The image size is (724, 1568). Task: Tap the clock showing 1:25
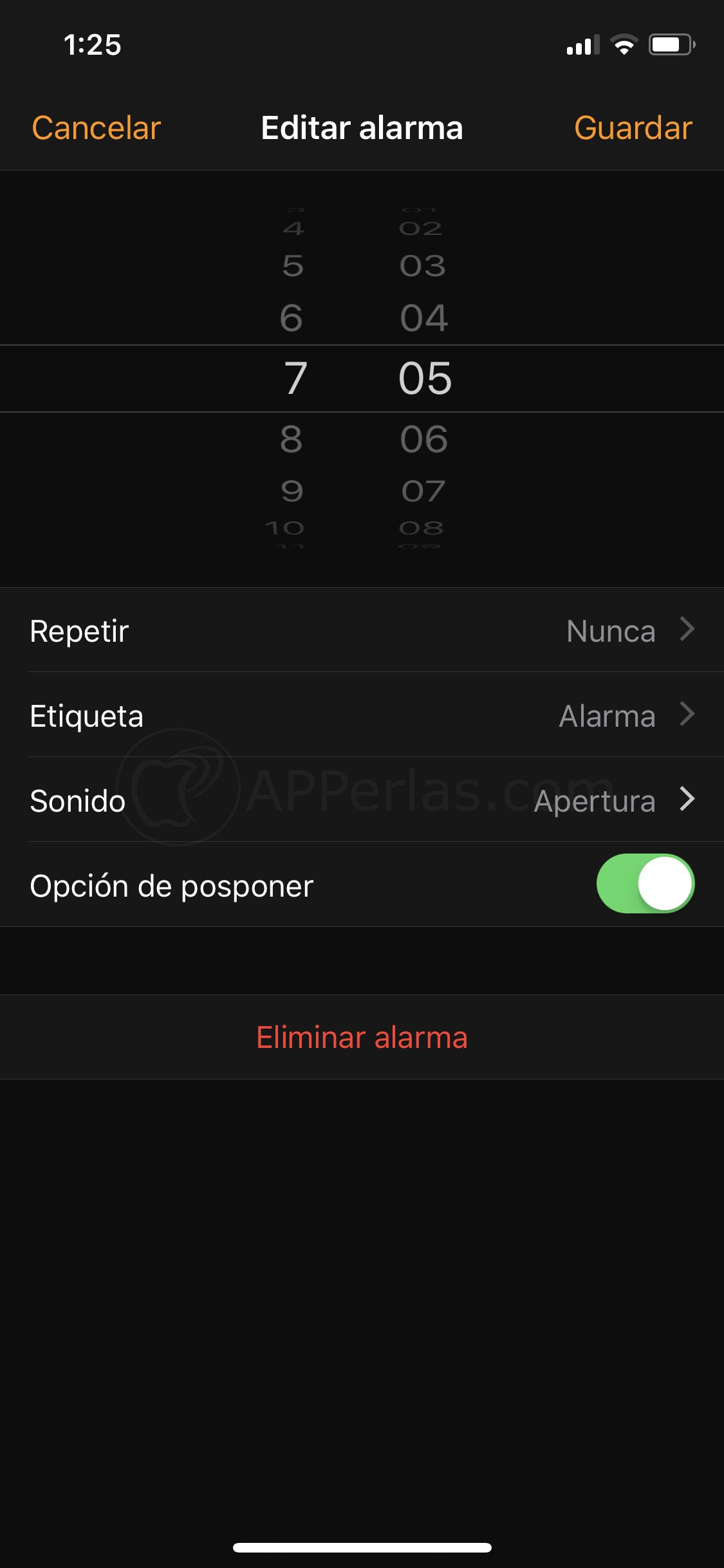[x=92, y=45]
